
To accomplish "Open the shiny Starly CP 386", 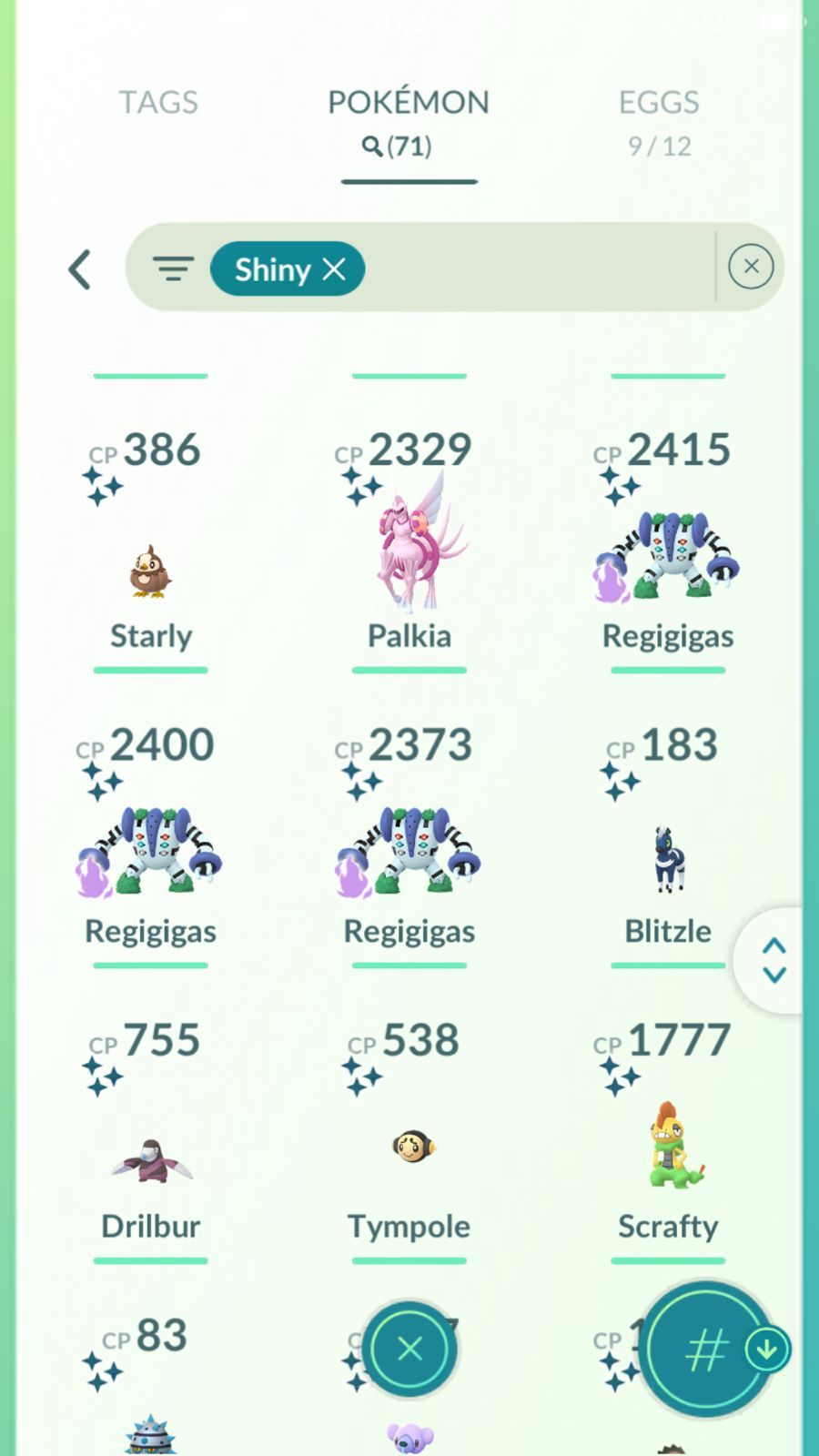I will [150, 539].
